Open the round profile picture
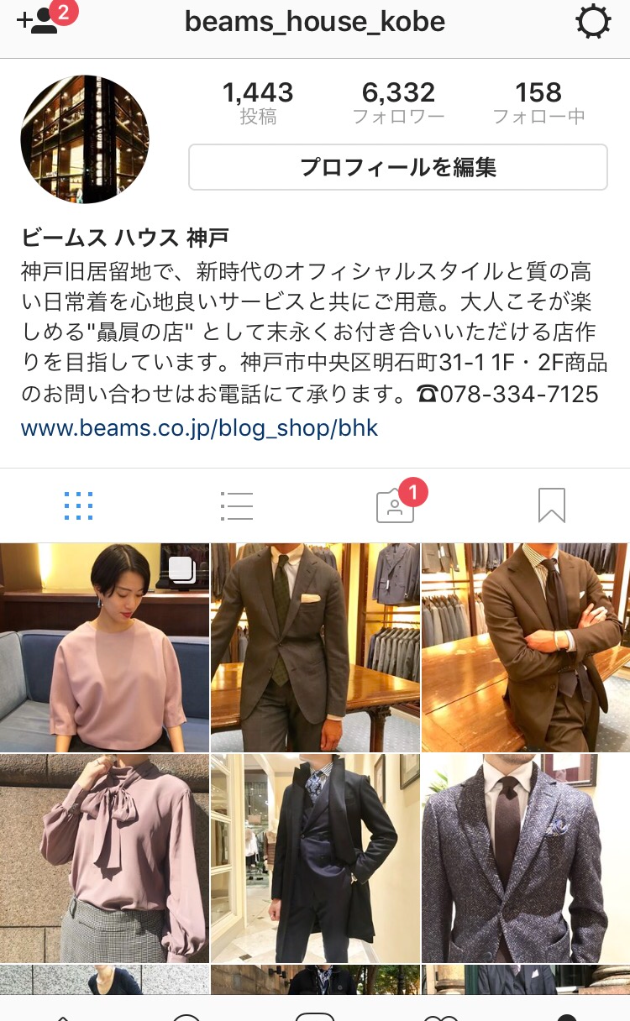This screenshot has width=630, height=1021. tap(85, 139)
